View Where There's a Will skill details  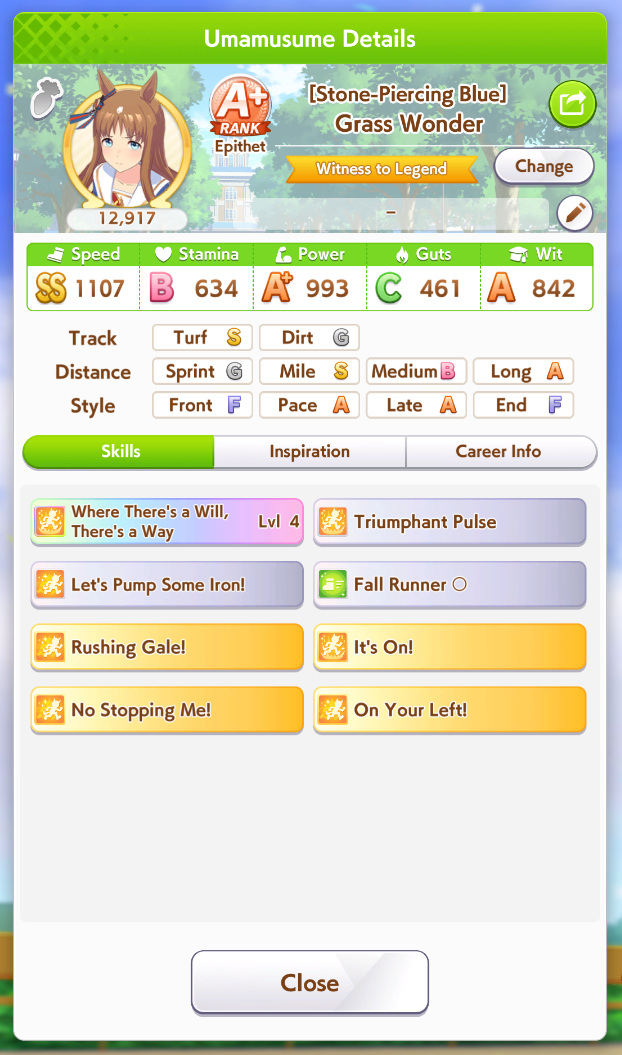pos(167,521)
